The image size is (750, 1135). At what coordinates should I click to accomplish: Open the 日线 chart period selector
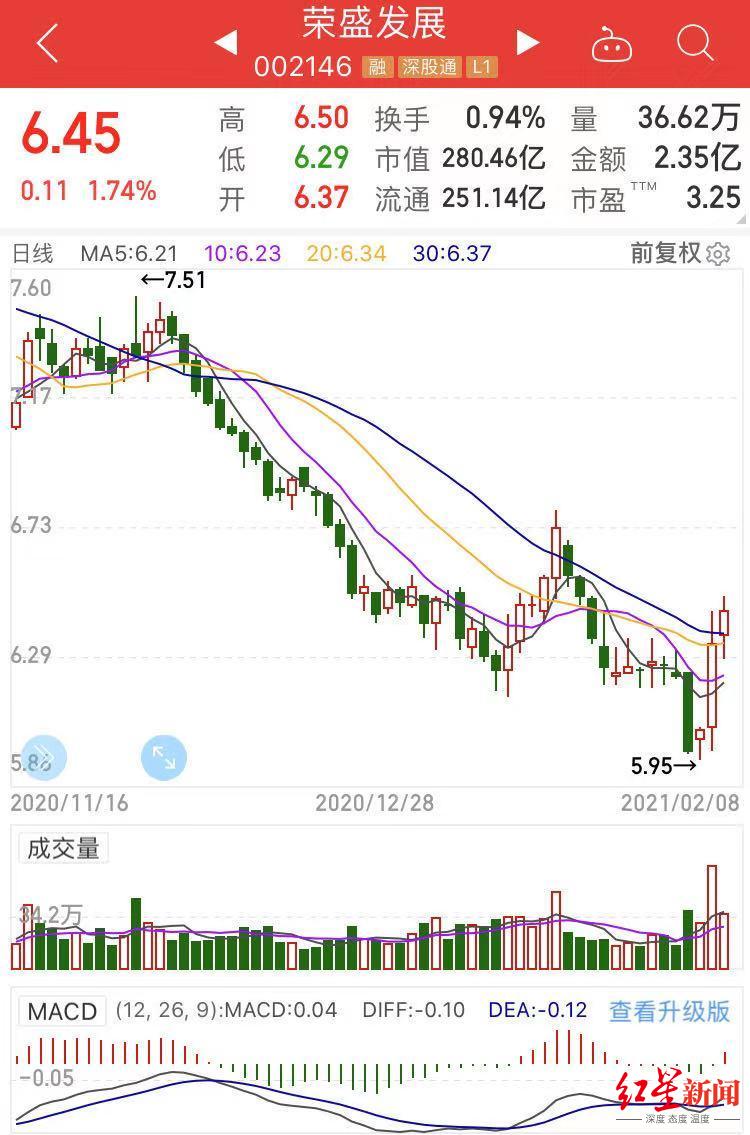coord(32,255)
